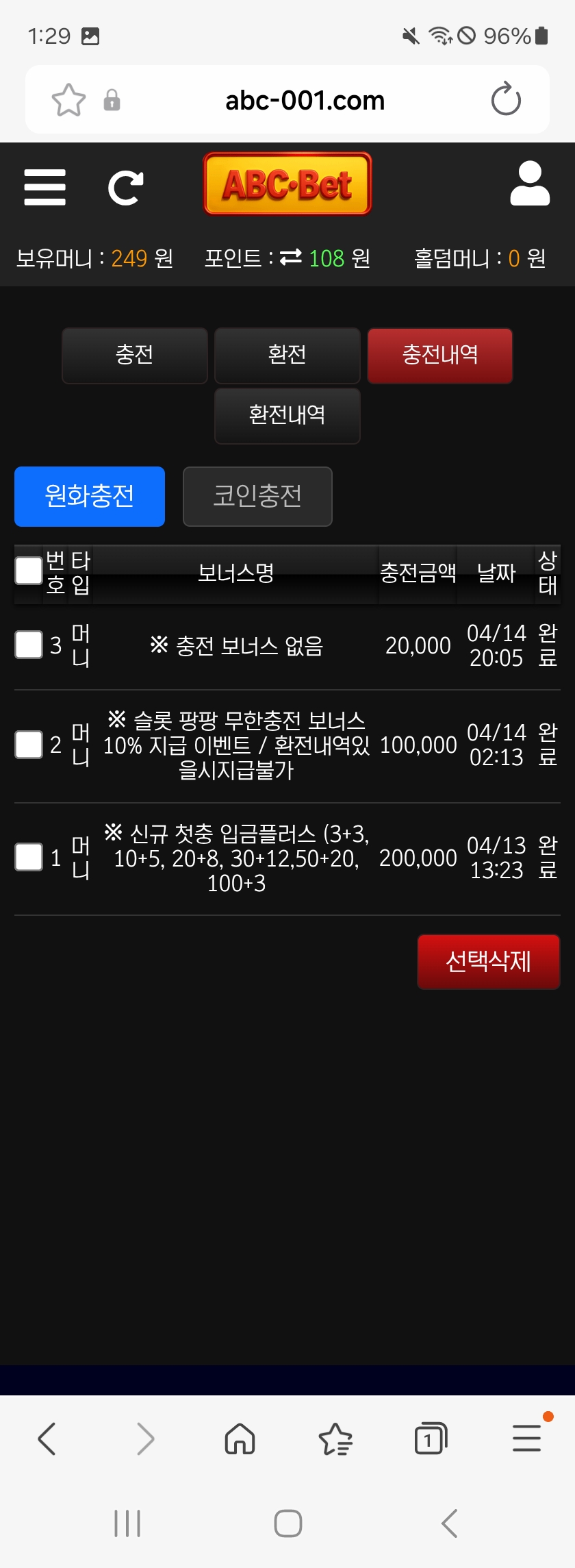The image size is (575, 1568).
Task: Bookmark this page with the star icon
Action: click(x=68, y=100)
